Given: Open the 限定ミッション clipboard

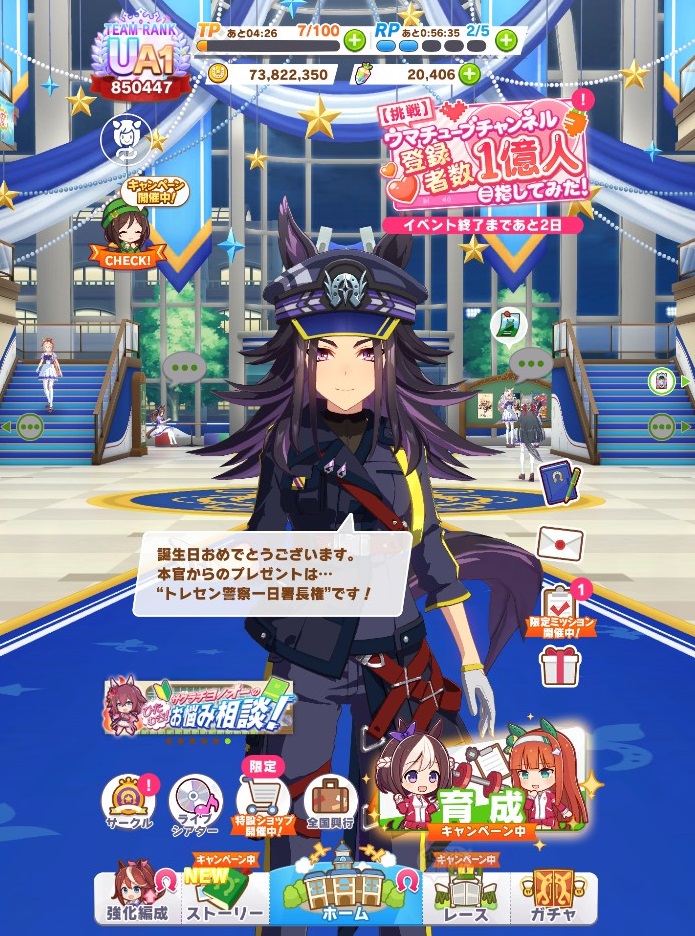Looking at the screenshot, I should click(x=561, y=605).
